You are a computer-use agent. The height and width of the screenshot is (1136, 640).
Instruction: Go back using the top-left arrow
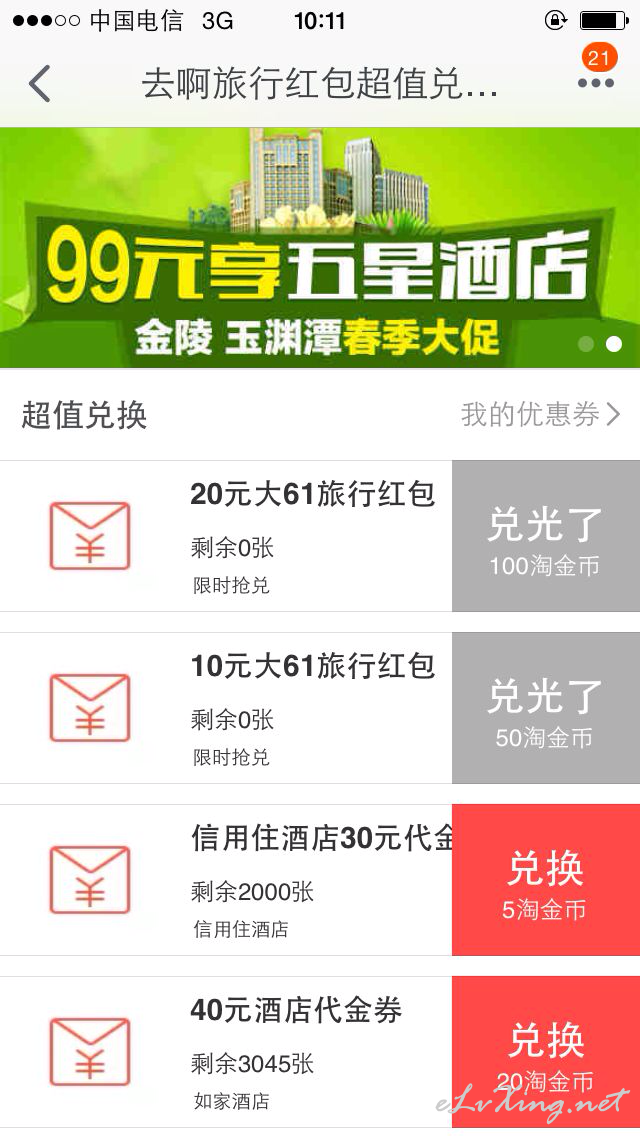point(39,83)
